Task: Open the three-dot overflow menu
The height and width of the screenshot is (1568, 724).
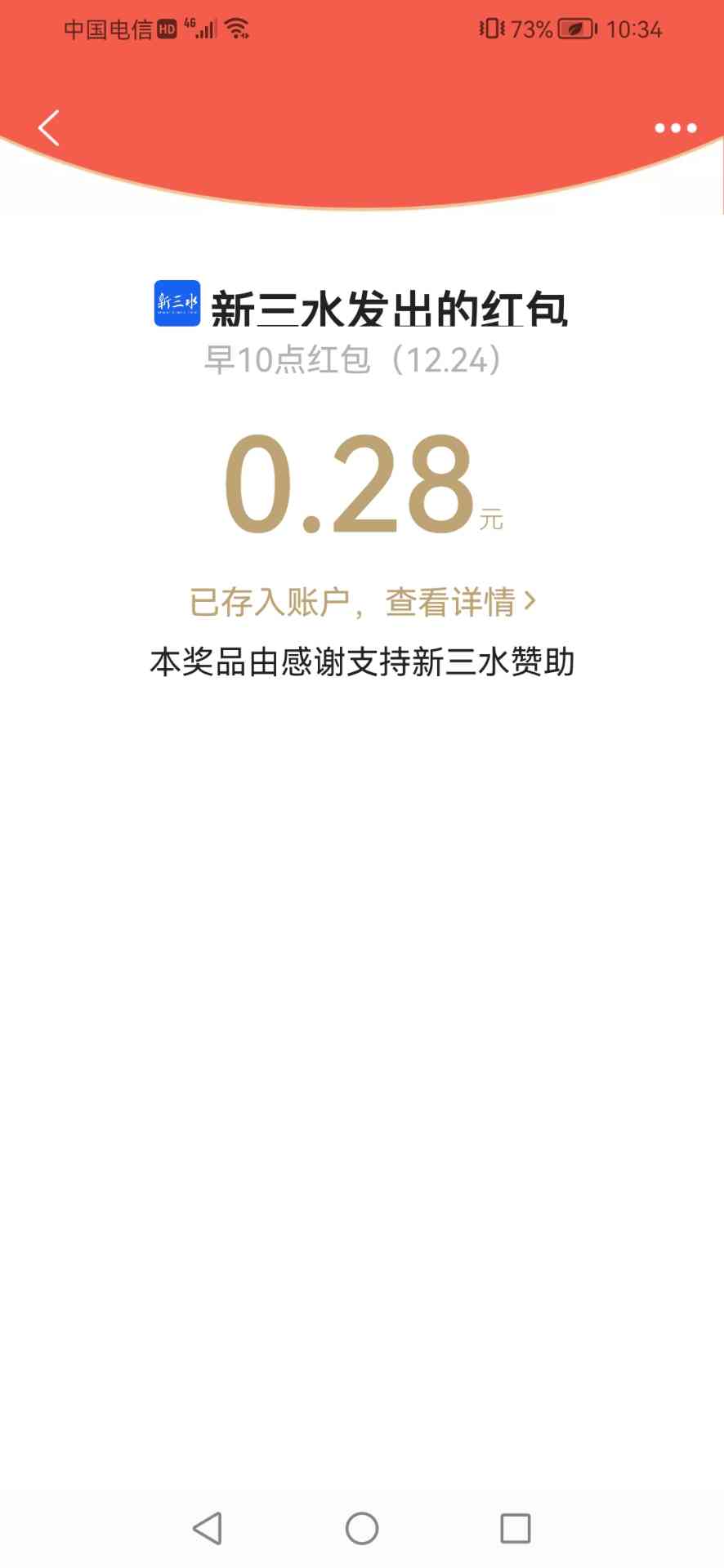Action: tap(675, 128)
